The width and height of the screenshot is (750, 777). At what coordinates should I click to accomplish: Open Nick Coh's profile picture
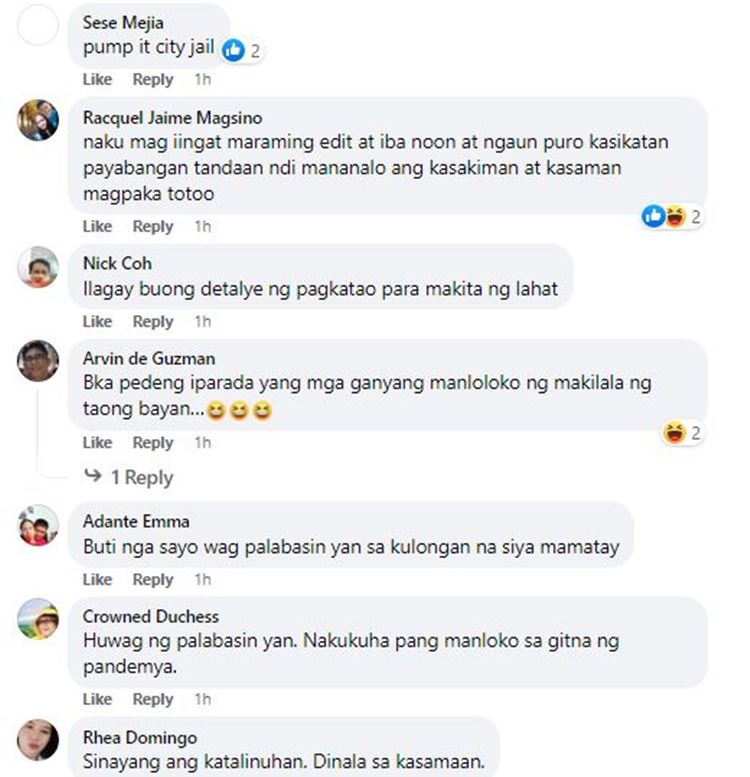[x=38, y=267]
